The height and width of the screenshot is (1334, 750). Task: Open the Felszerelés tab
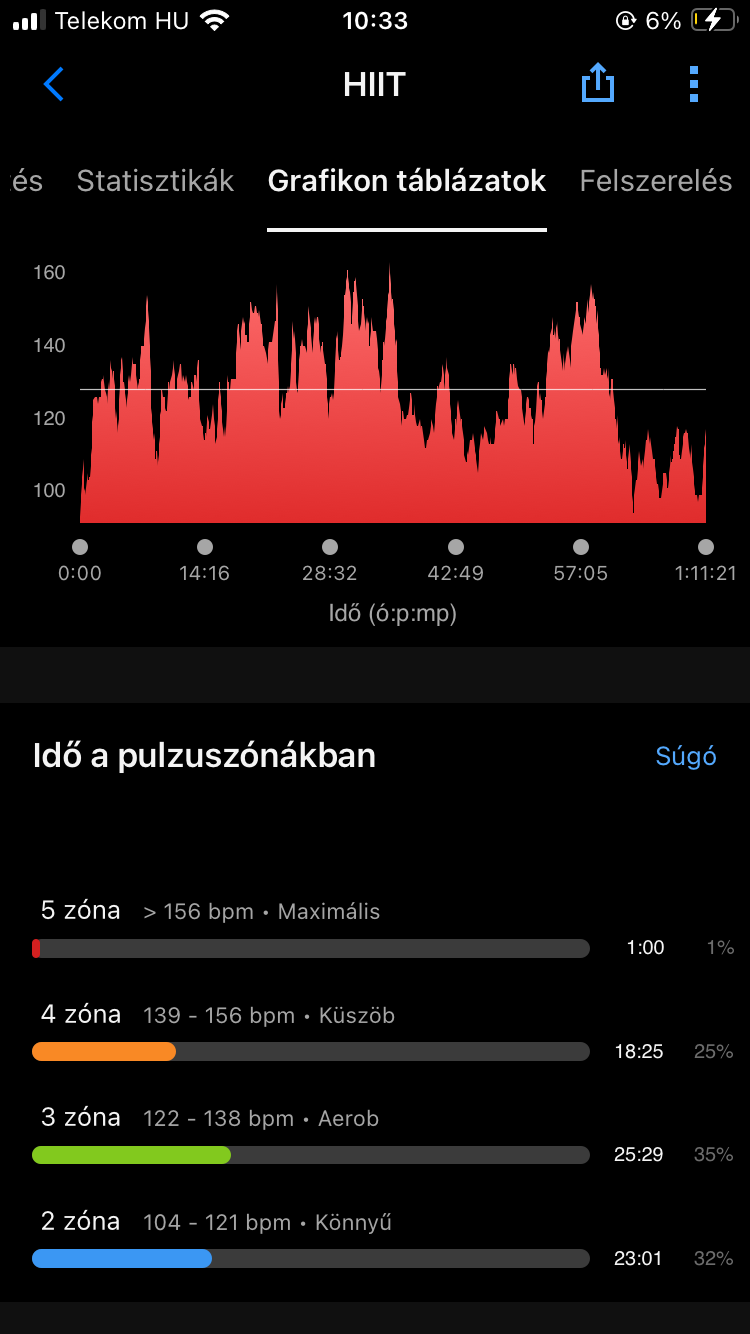[x=655, y=181]
